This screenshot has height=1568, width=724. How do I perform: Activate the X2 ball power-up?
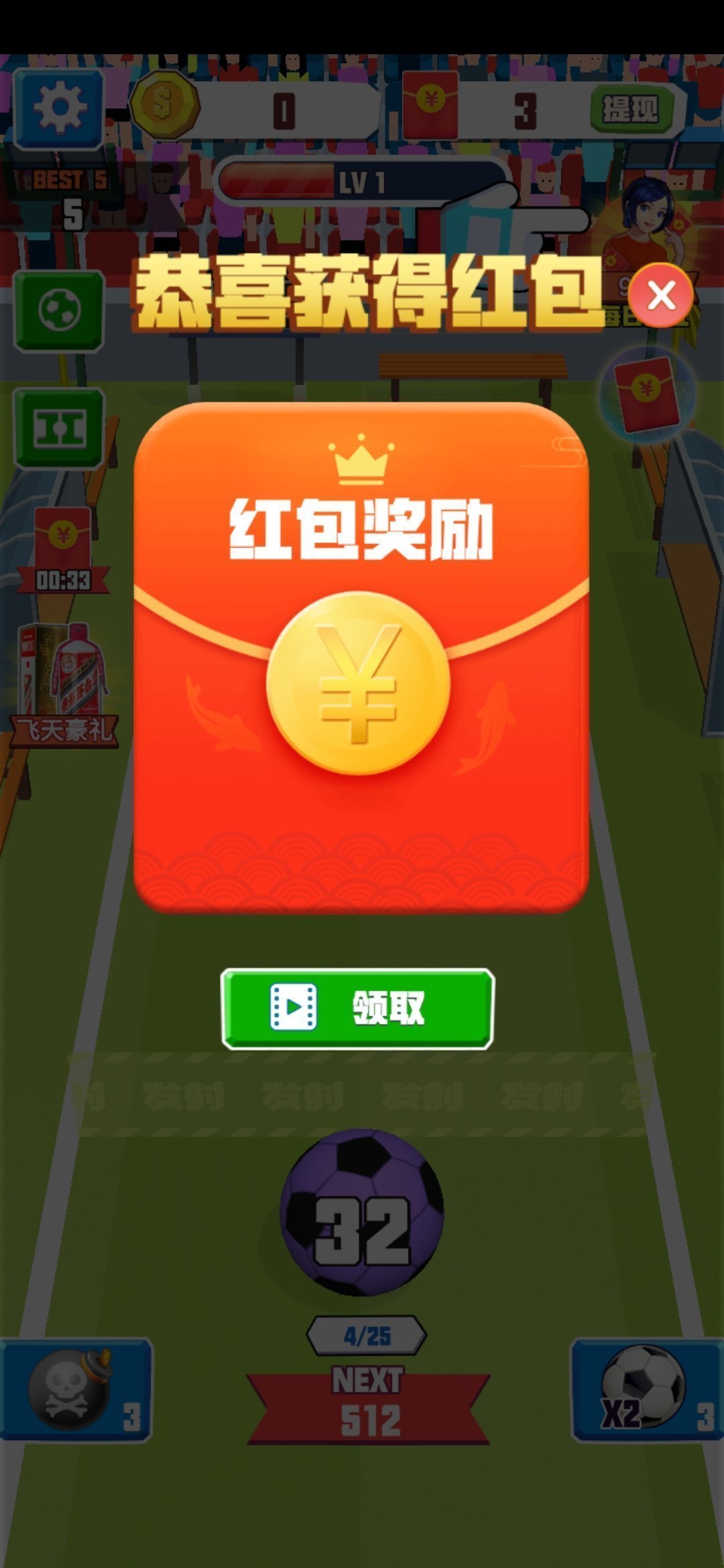[646, 1390]
